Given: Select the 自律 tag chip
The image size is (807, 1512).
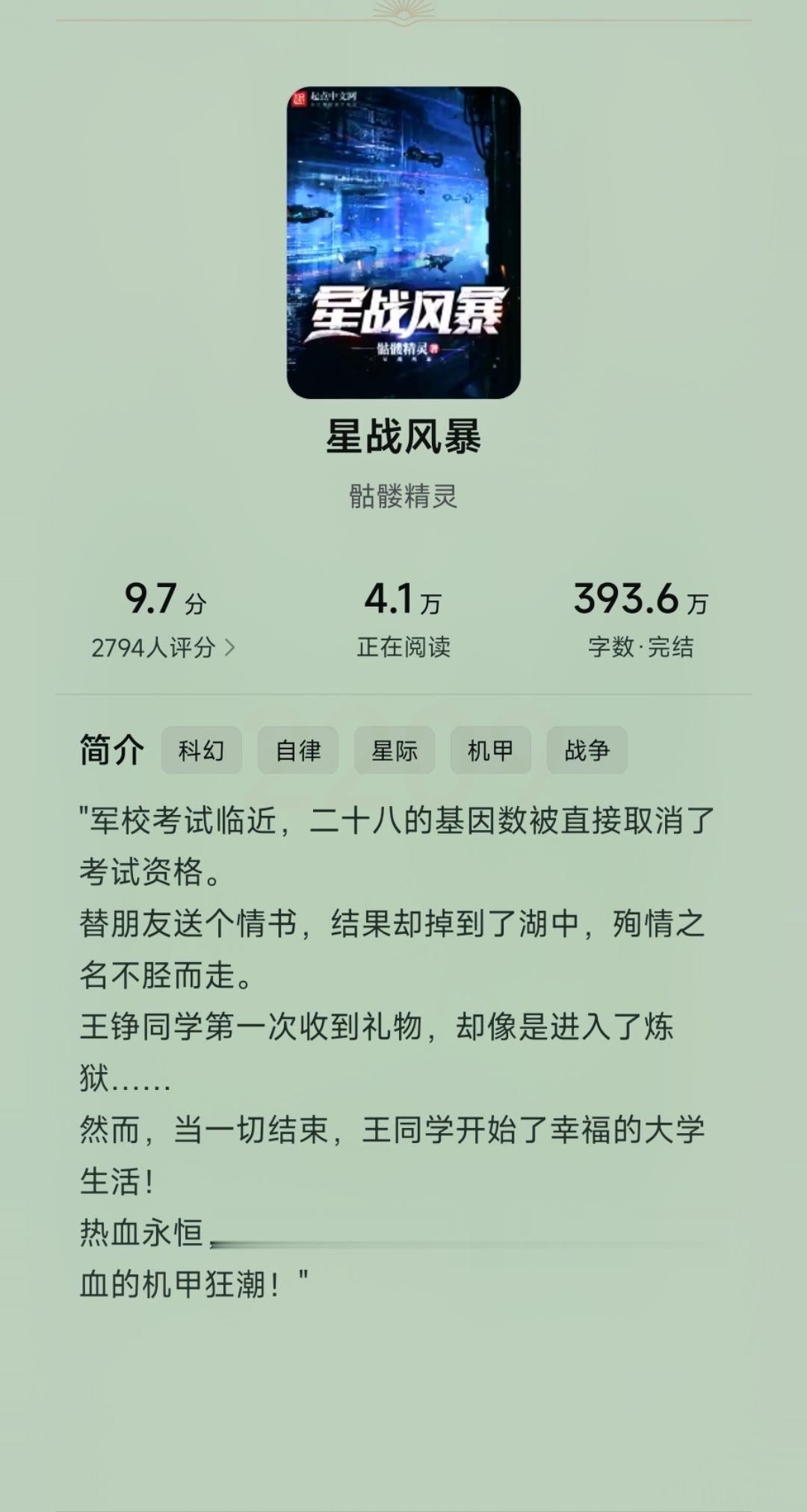Looking at the screenshot, I should coord(298,750).
